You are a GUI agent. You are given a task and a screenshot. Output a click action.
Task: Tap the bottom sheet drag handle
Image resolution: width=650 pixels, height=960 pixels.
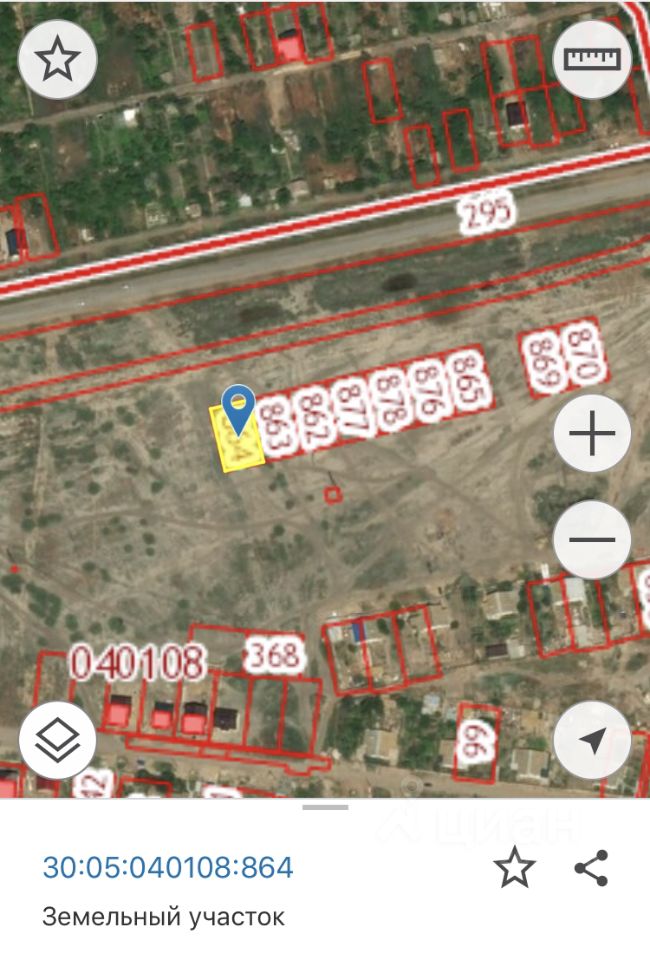(x=325, y=806)
